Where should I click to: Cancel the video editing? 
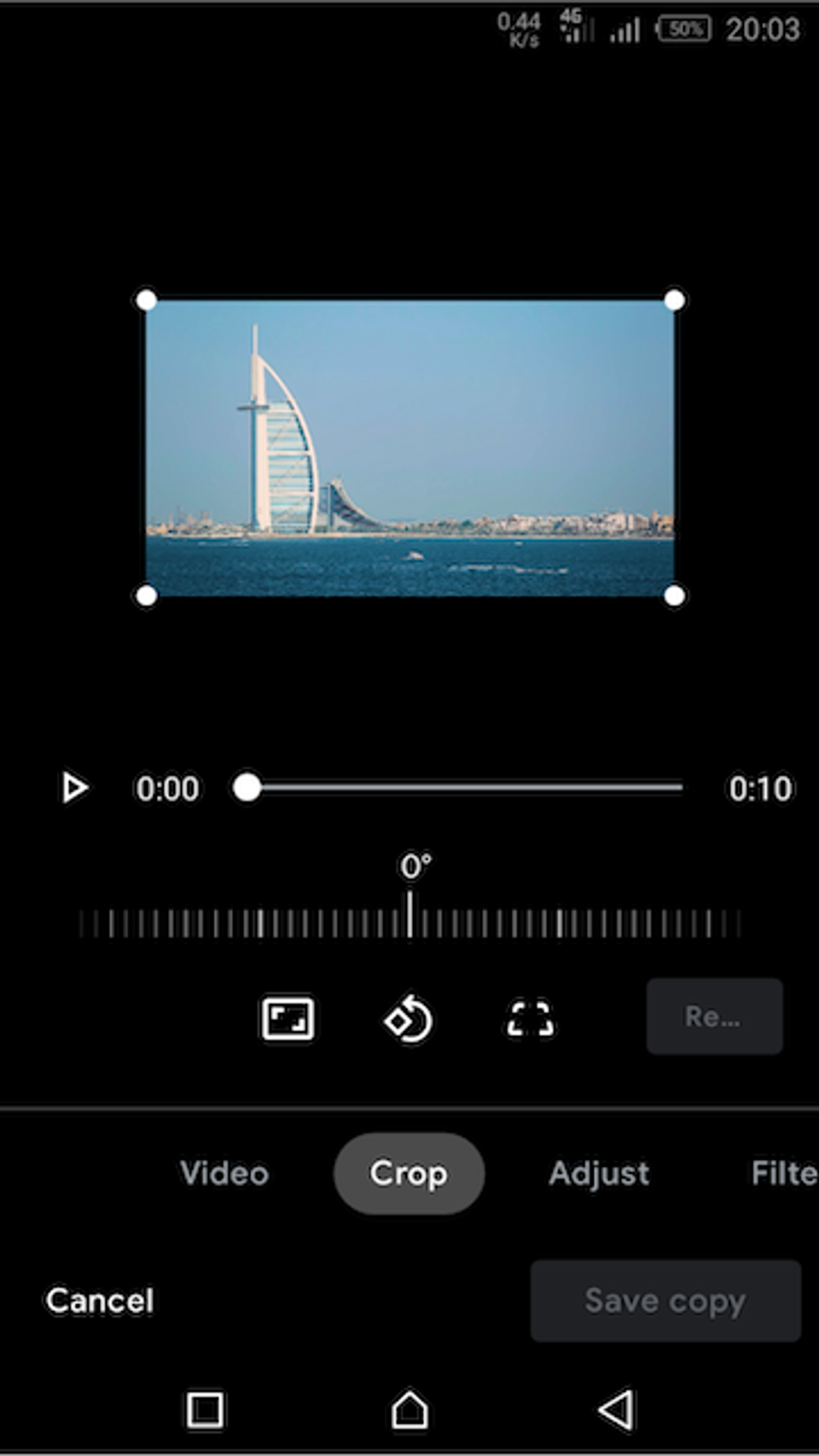pyautogui.click(x=100, y=1301)
